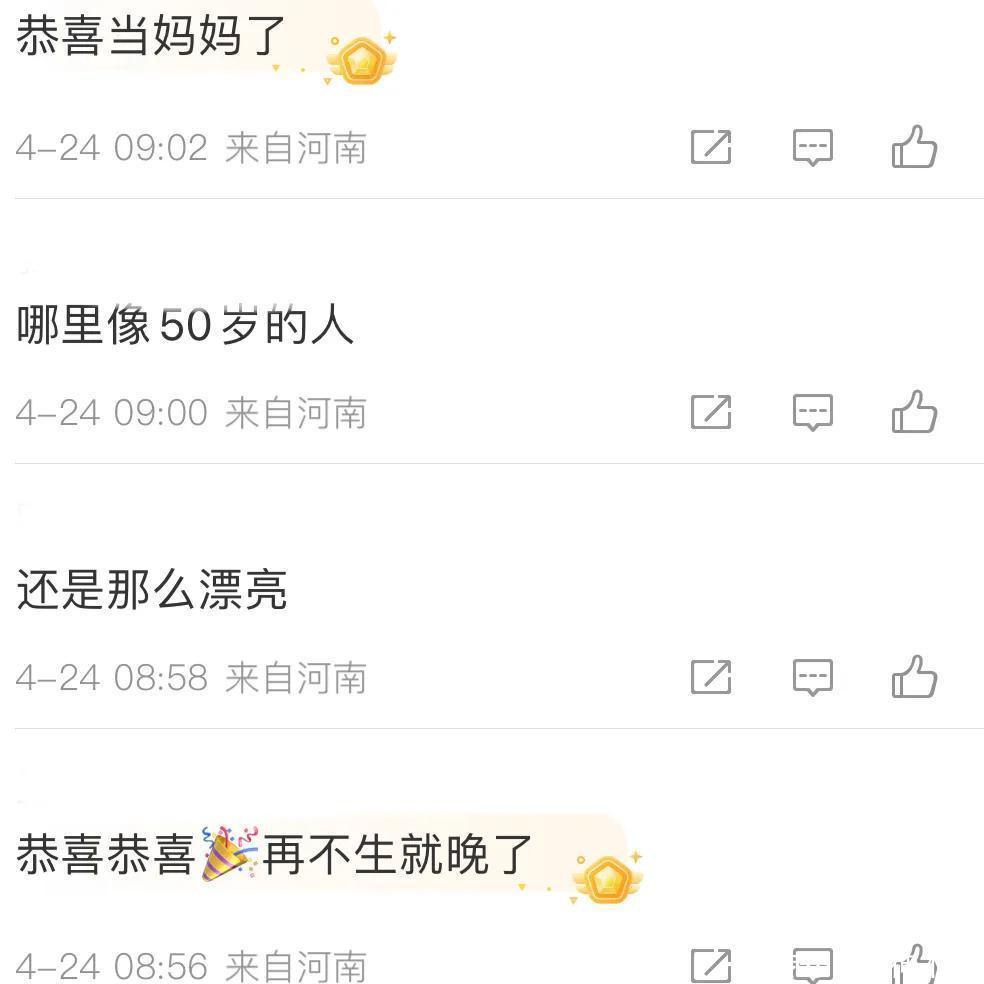Repost the comment '哪里像50岁的人'
This screenshot has width=984, height=984.
pos(711,412)
